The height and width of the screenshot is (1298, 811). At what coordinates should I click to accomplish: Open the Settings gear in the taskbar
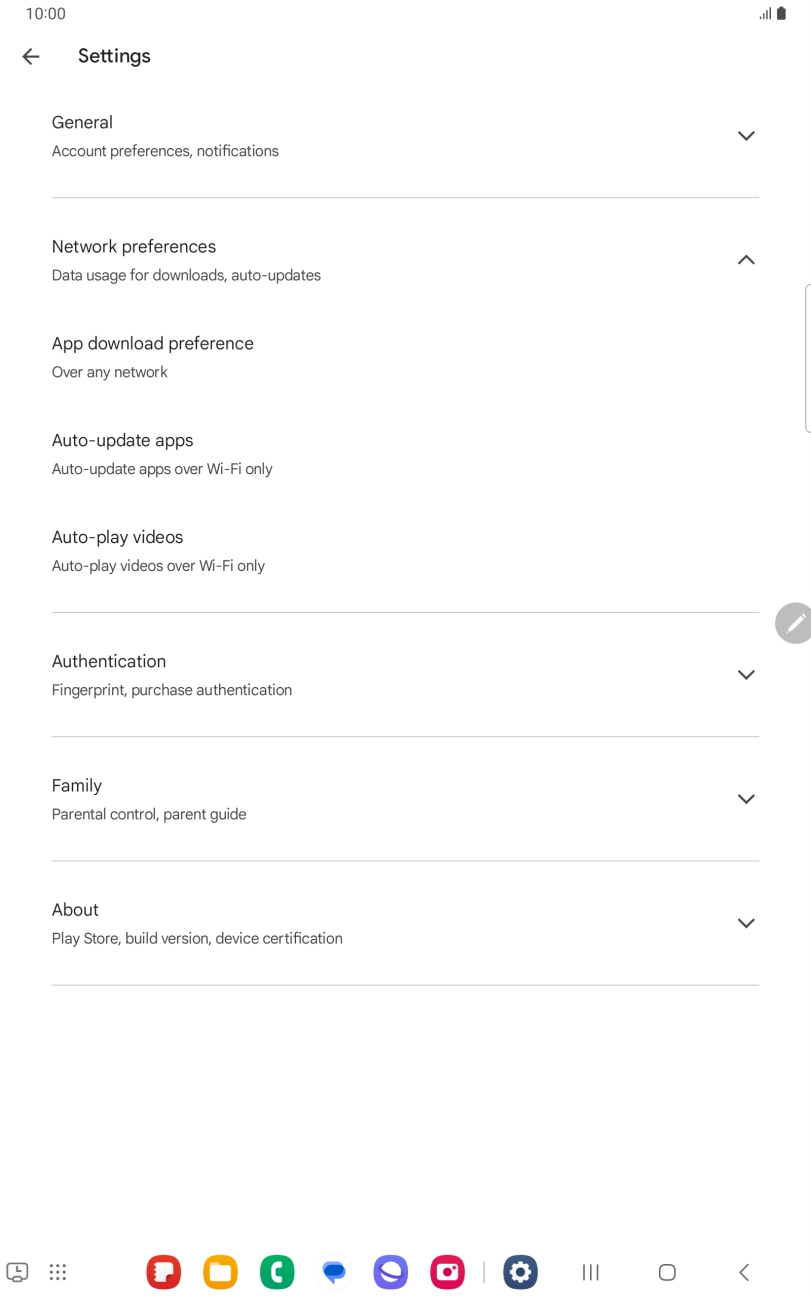(520, 1272)
